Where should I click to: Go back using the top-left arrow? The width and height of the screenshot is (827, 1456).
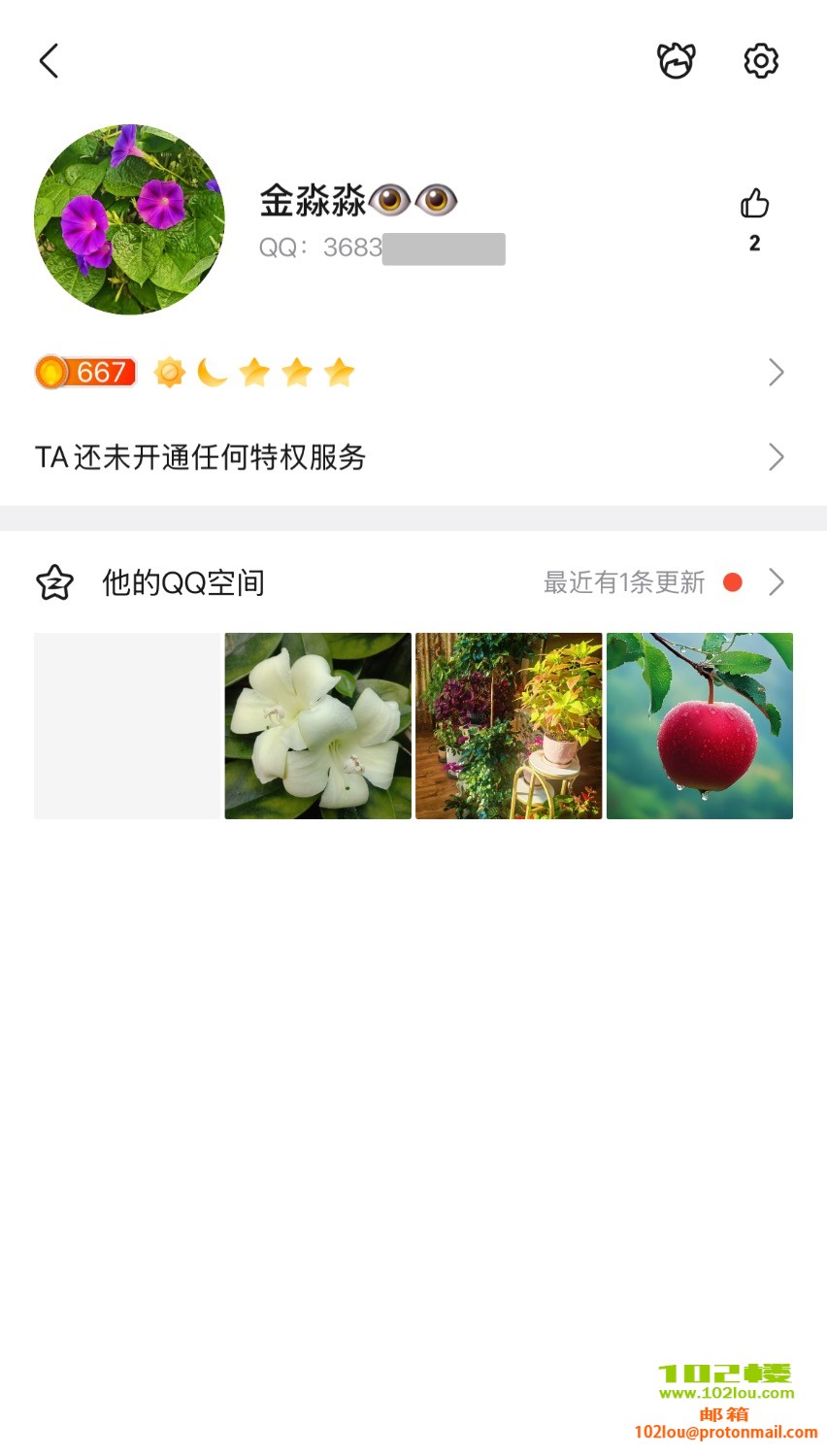click(49, 61)
